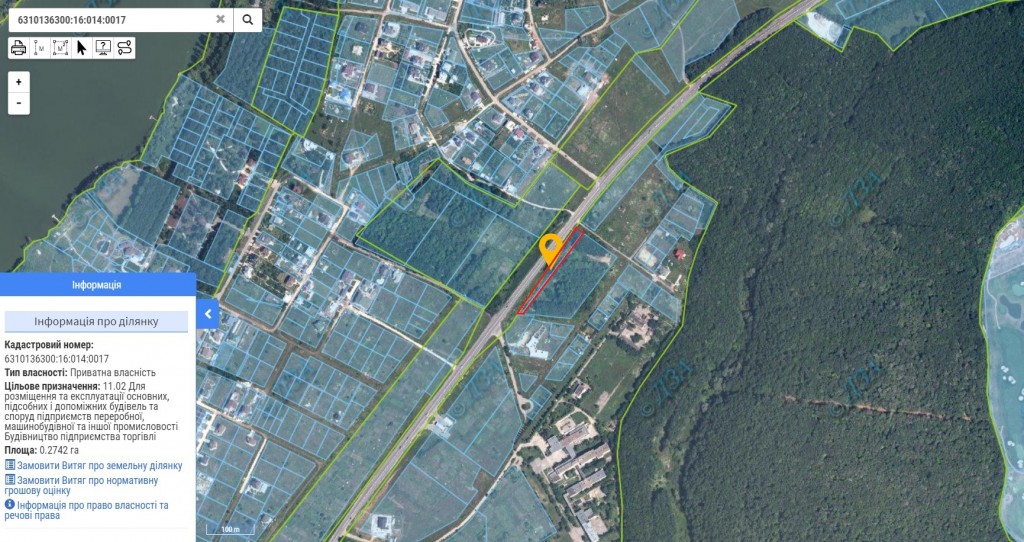Open Інформація про ділянку section
Image resolution: width=1024 pixels, height=542 pixels.
[96, 322]
